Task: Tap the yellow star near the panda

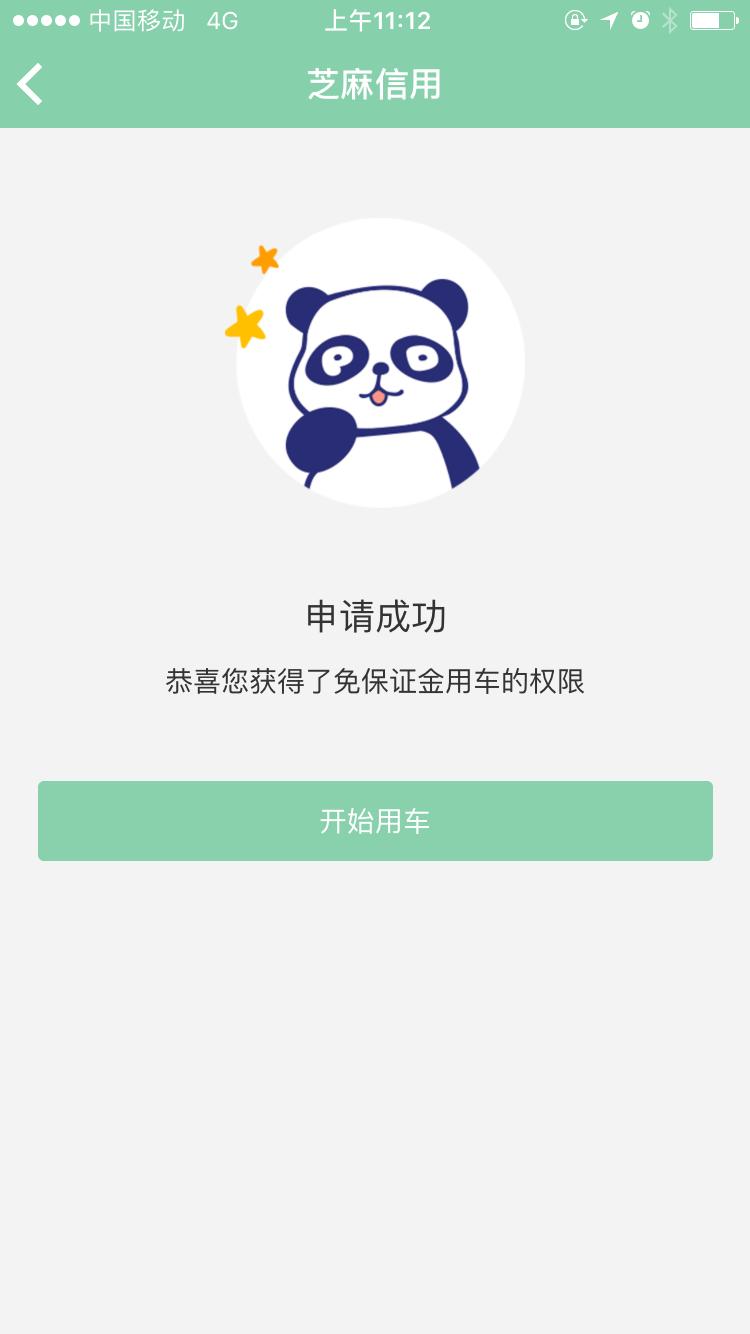Action: pos(243,325)
